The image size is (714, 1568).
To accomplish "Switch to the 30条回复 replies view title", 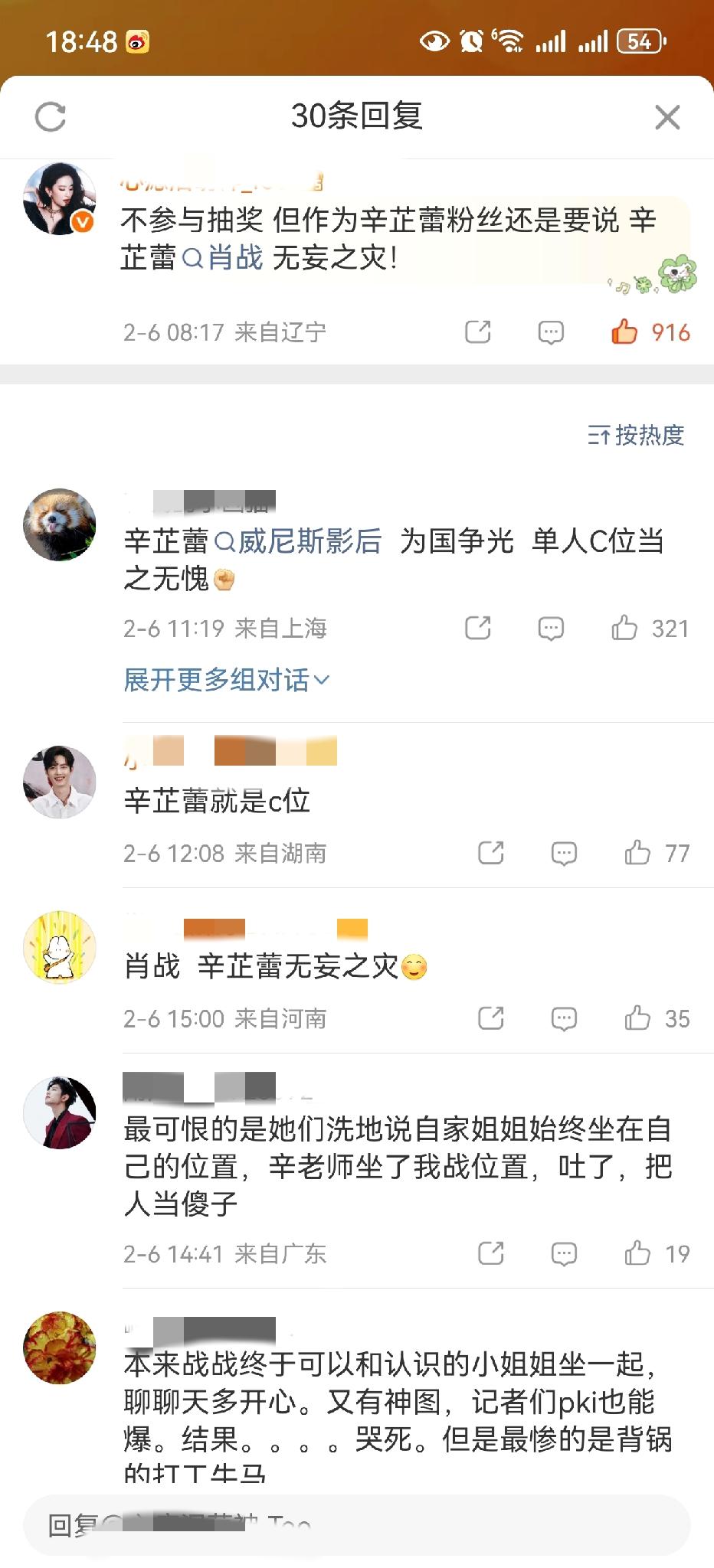I will pyautogui.click(x=357, y=117).
